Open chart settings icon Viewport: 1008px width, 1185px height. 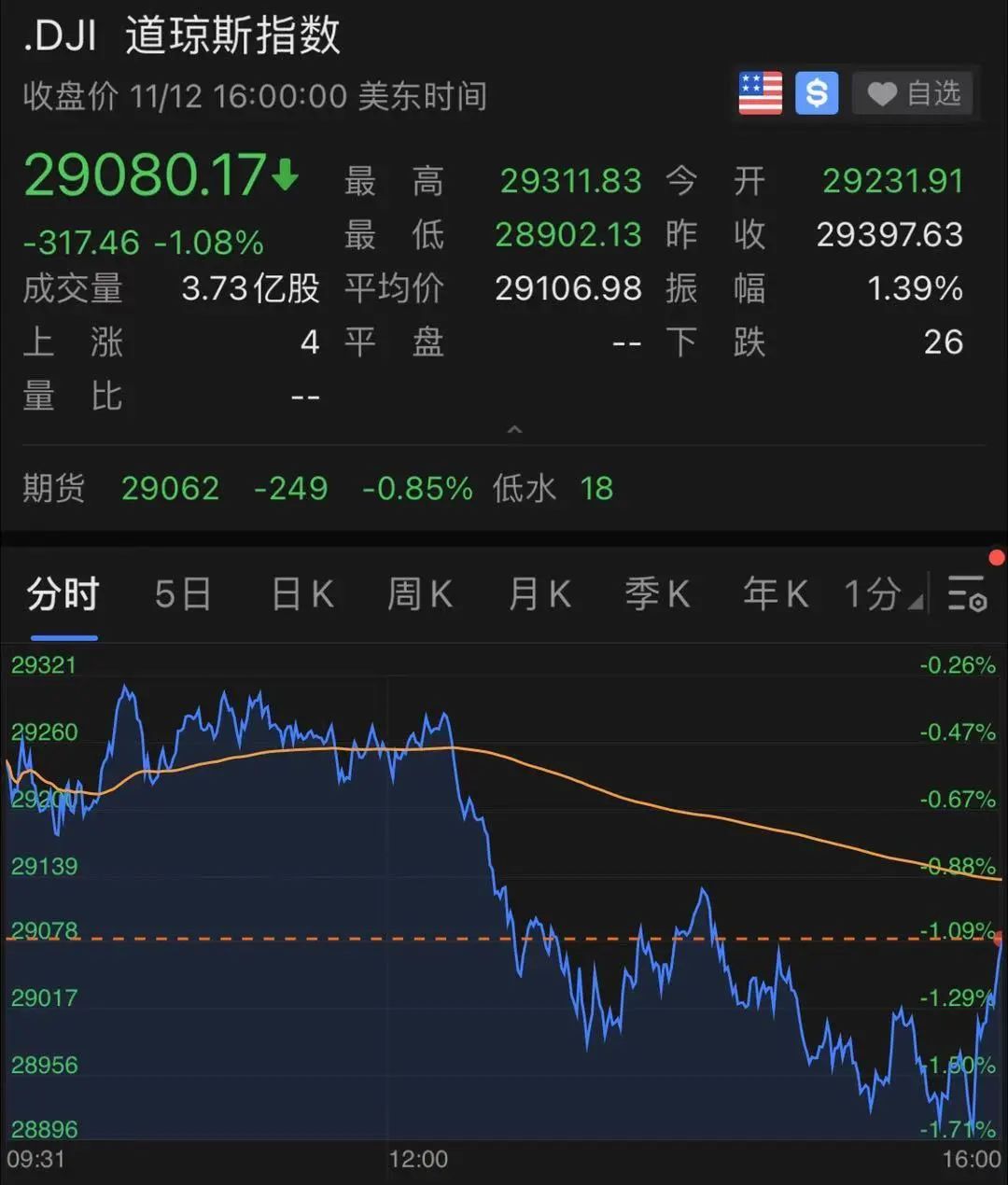(967, 593)
